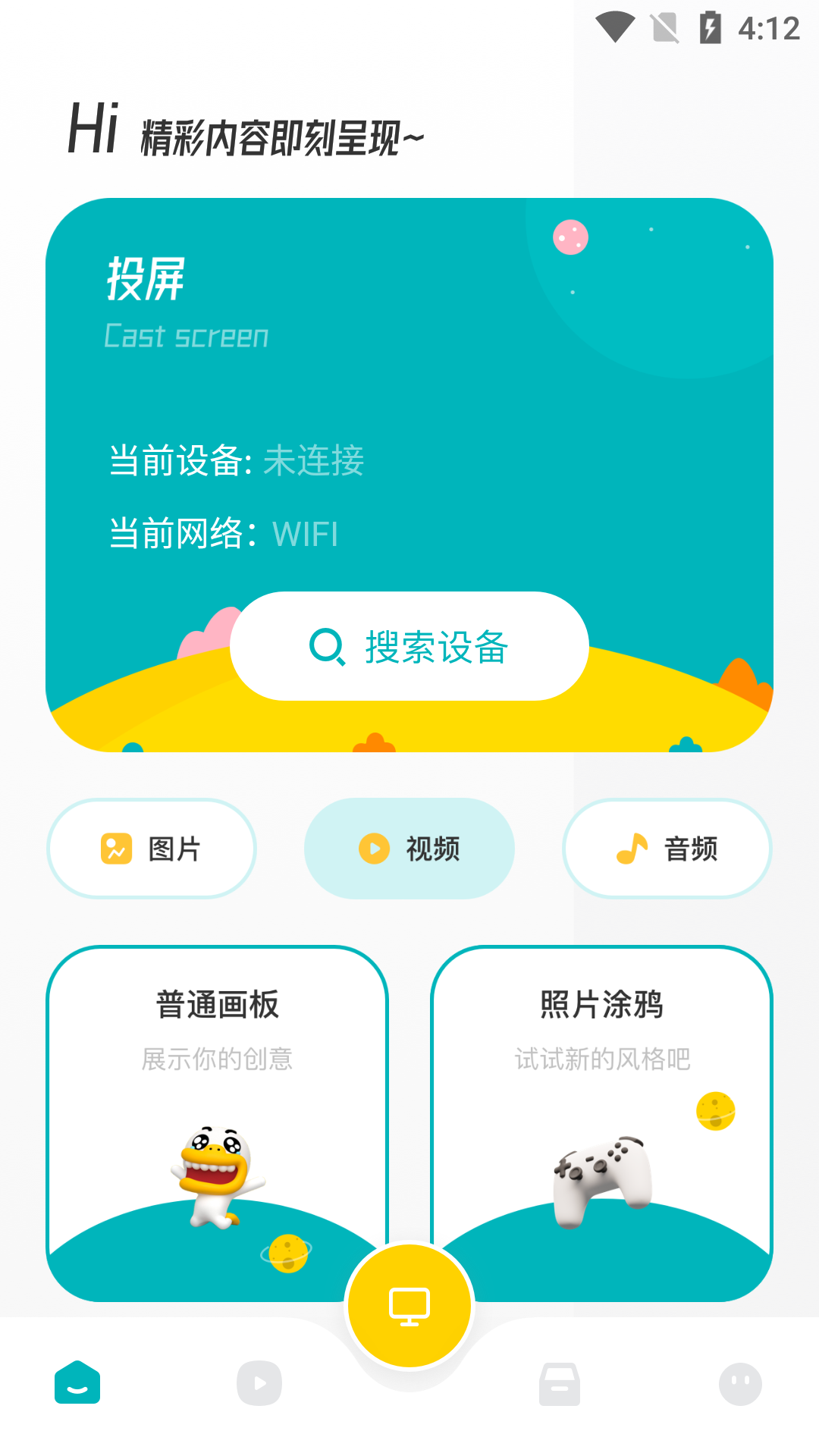Open the 照片涂鸦 photo doodle card
The height and width of the screenshot is (1456, 819).
tap(601, 1123)
